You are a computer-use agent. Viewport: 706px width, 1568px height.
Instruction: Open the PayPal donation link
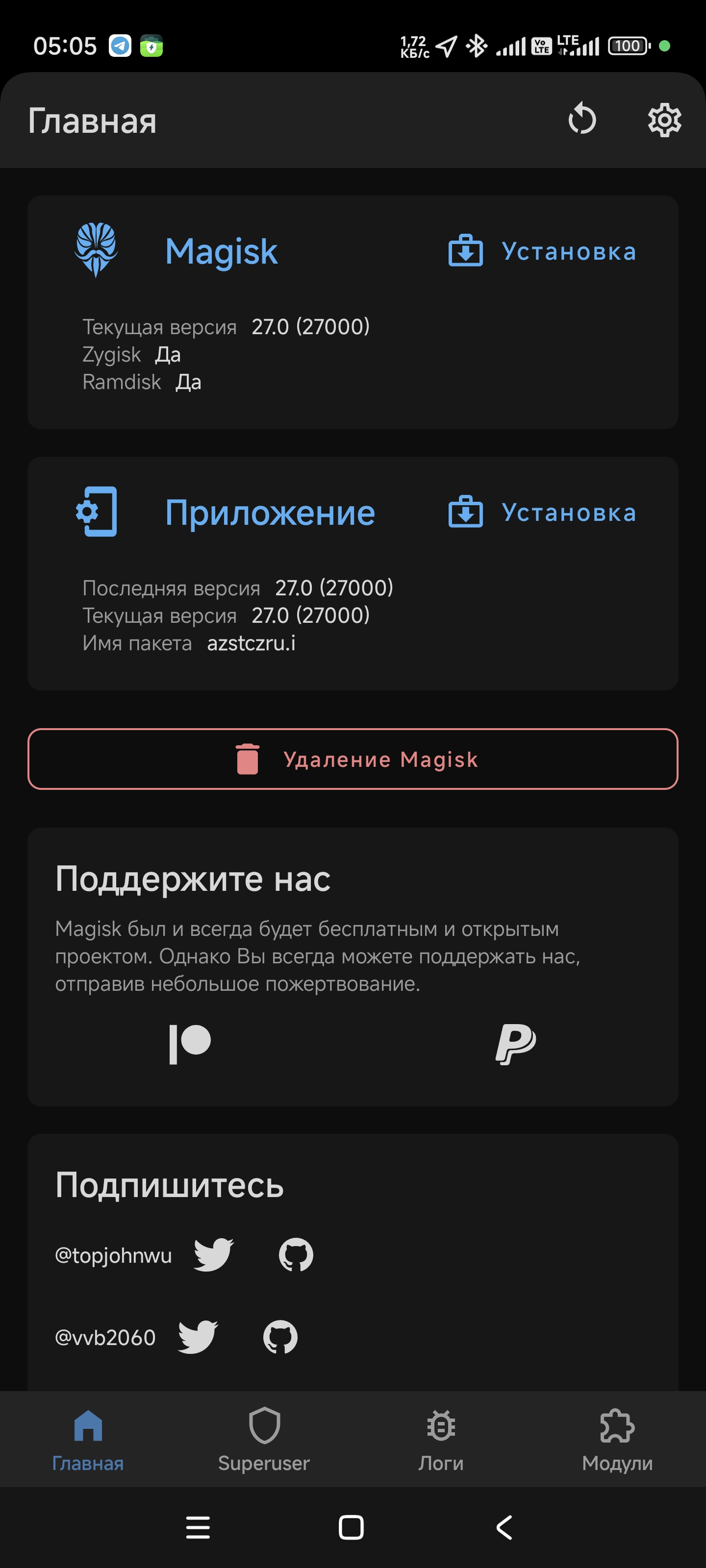coord(515,1044)
